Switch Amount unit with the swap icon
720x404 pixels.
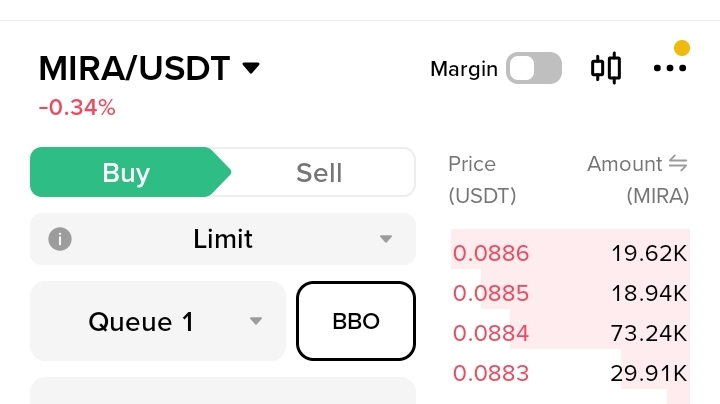coord(678,164)
